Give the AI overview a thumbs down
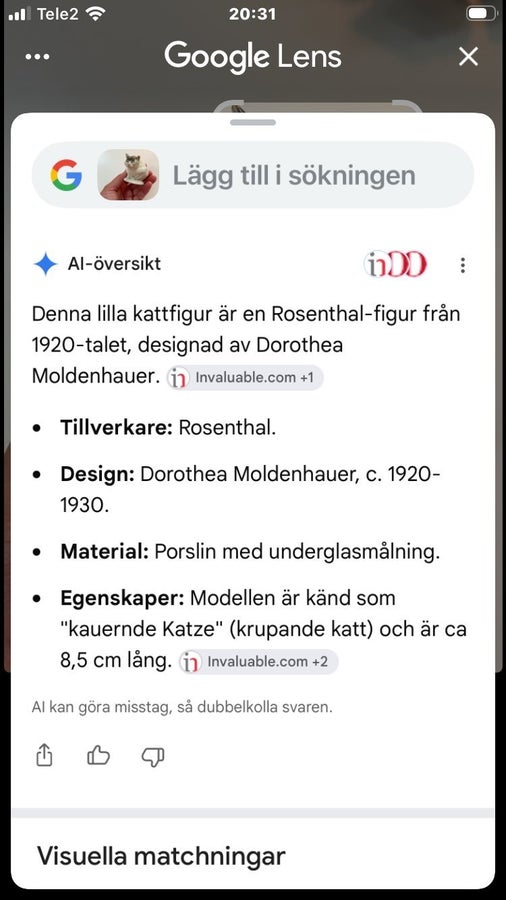This screenshot has height=900, width=506. click(153, 757)
